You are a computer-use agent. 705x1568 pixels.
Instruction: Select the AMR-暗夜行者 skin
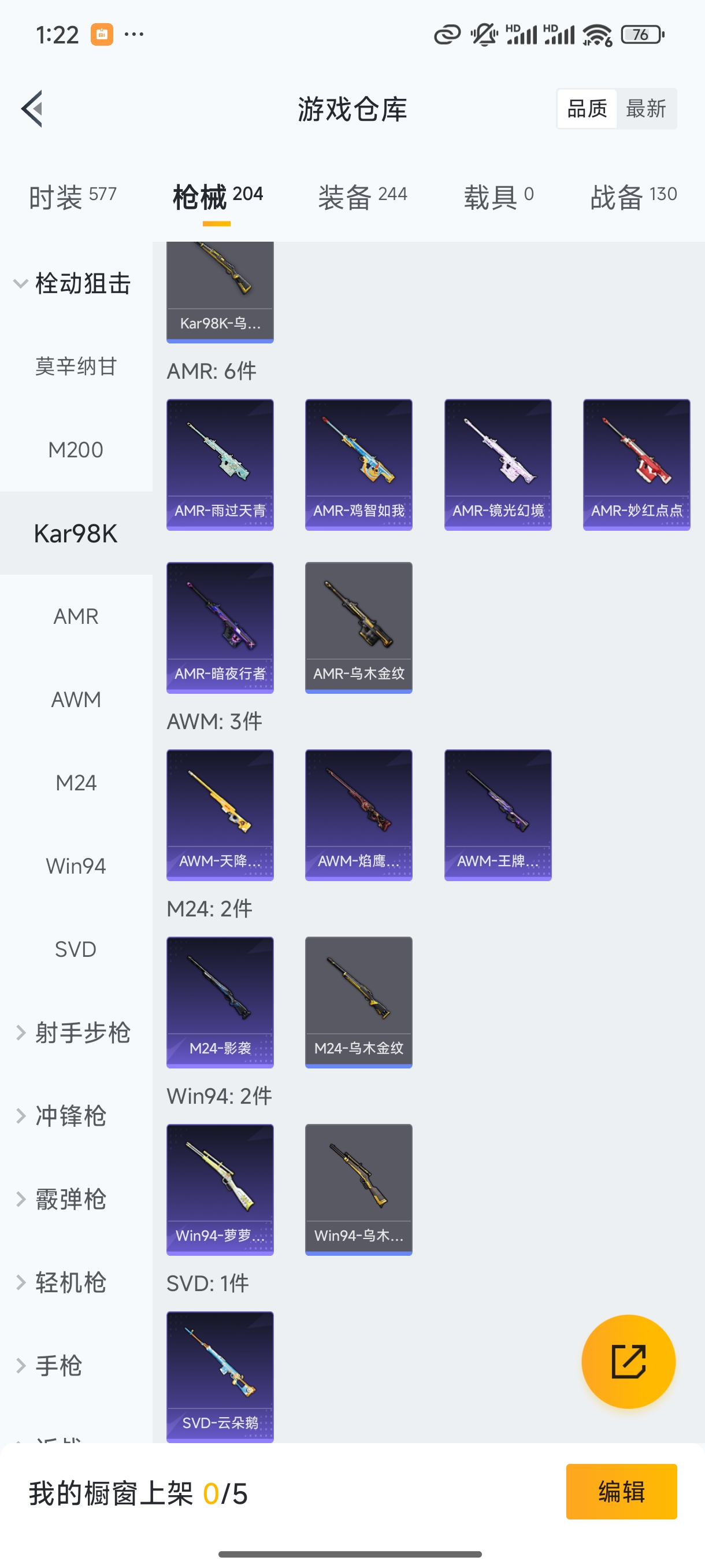tap(220, 627)
